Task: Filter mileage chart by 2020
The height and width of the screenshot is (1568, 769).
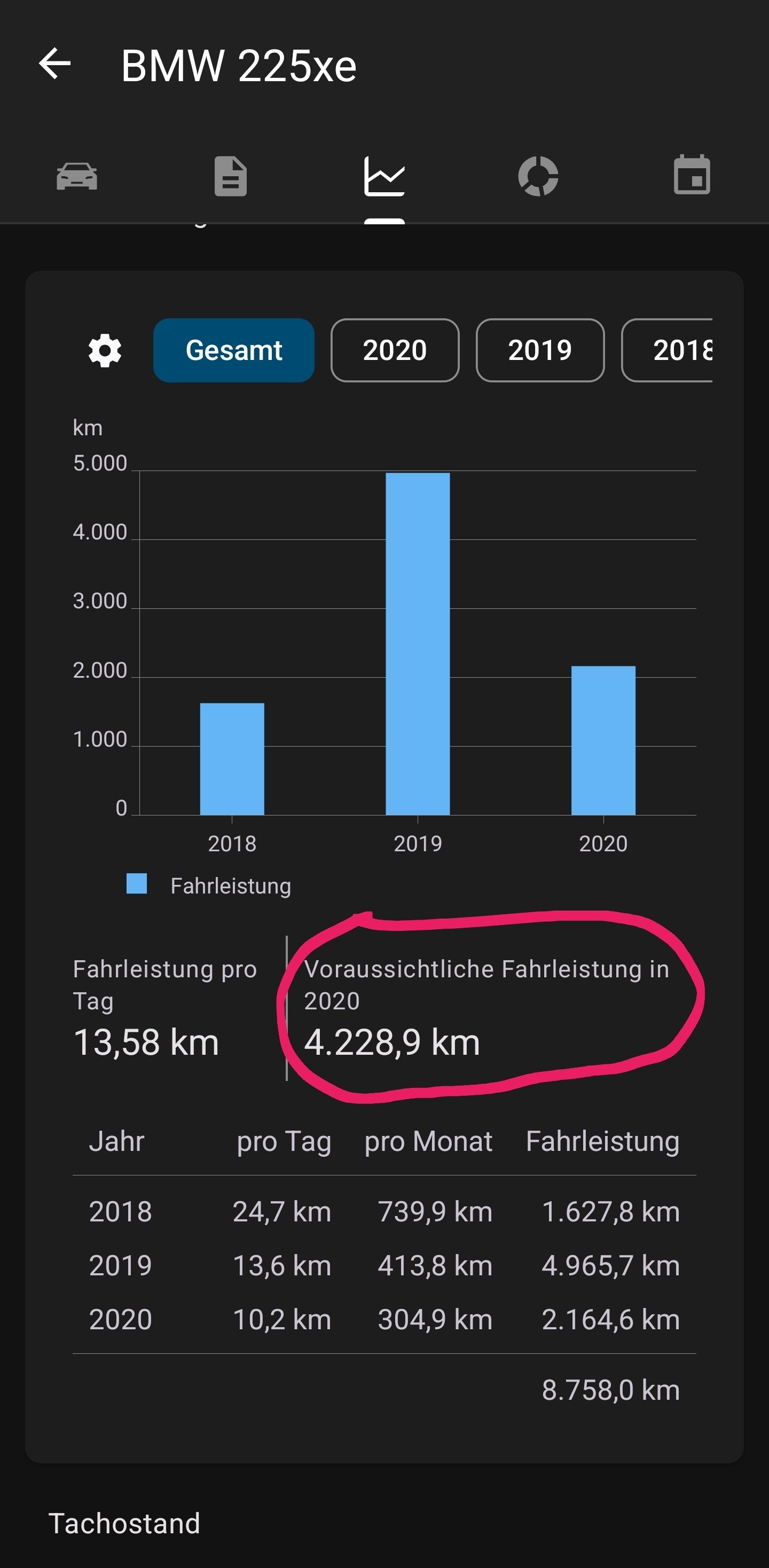Action: [x=395, y=350]
